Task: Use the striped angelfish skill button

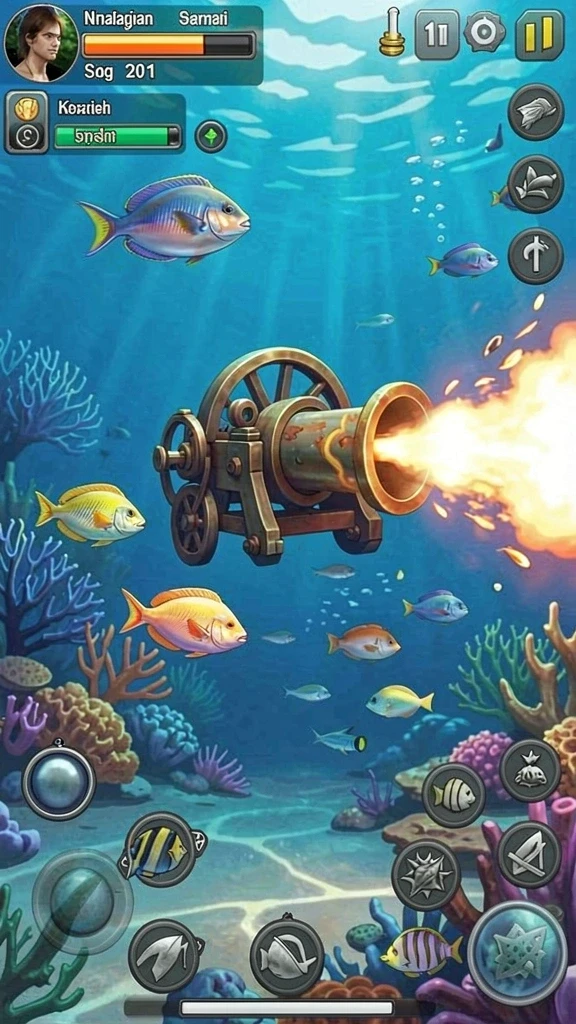Action: click(159, 849)
